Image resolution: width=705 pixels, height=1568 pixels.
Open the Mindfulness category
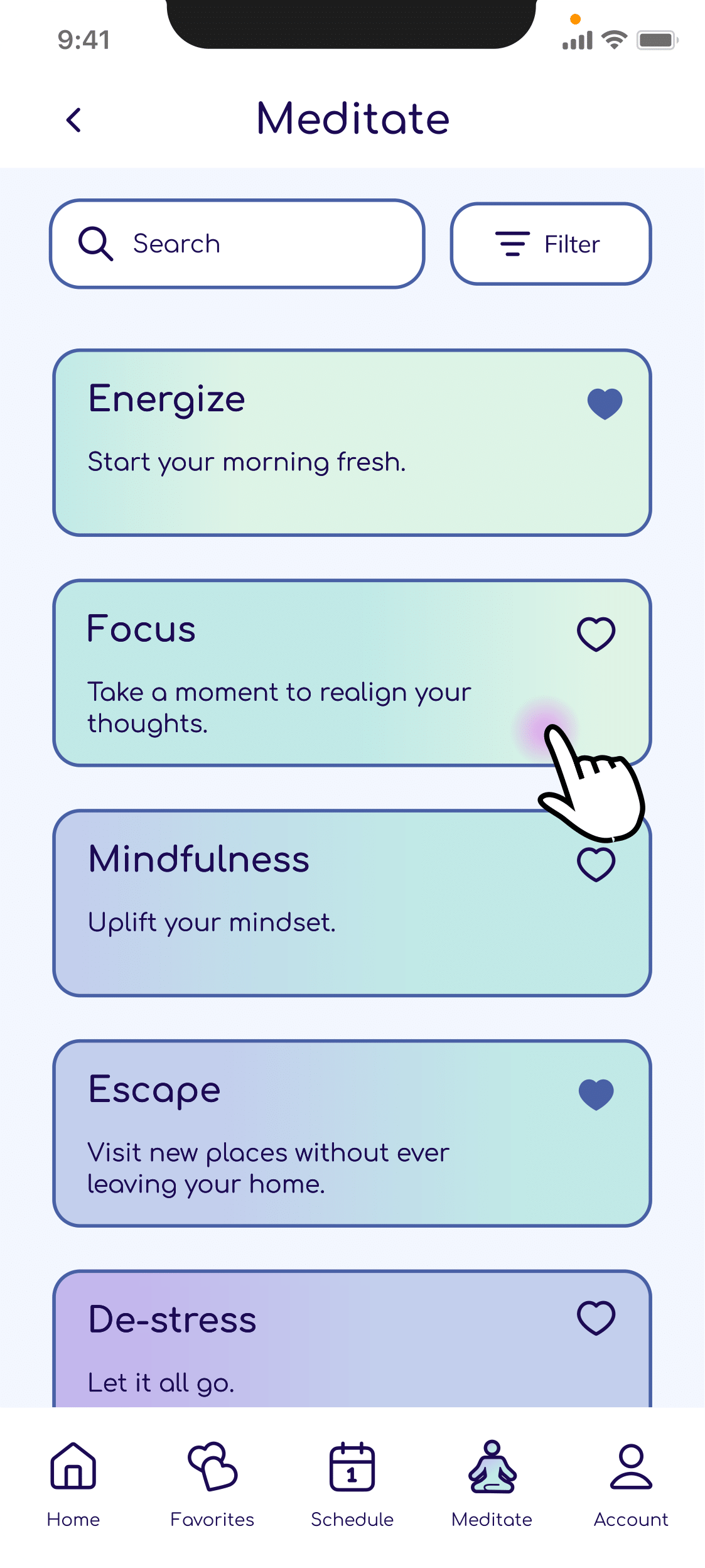[283, 904]
